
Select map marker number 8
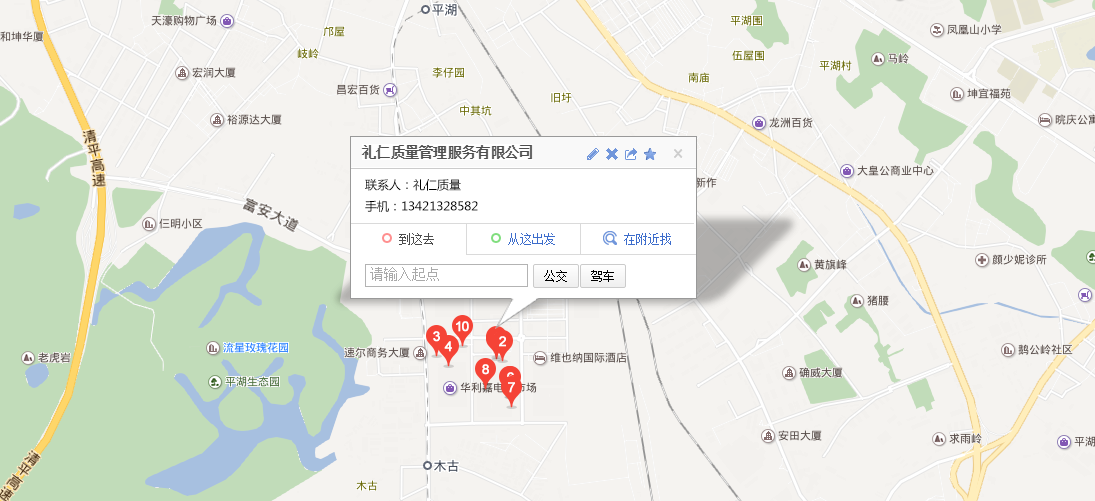(485, 369)
